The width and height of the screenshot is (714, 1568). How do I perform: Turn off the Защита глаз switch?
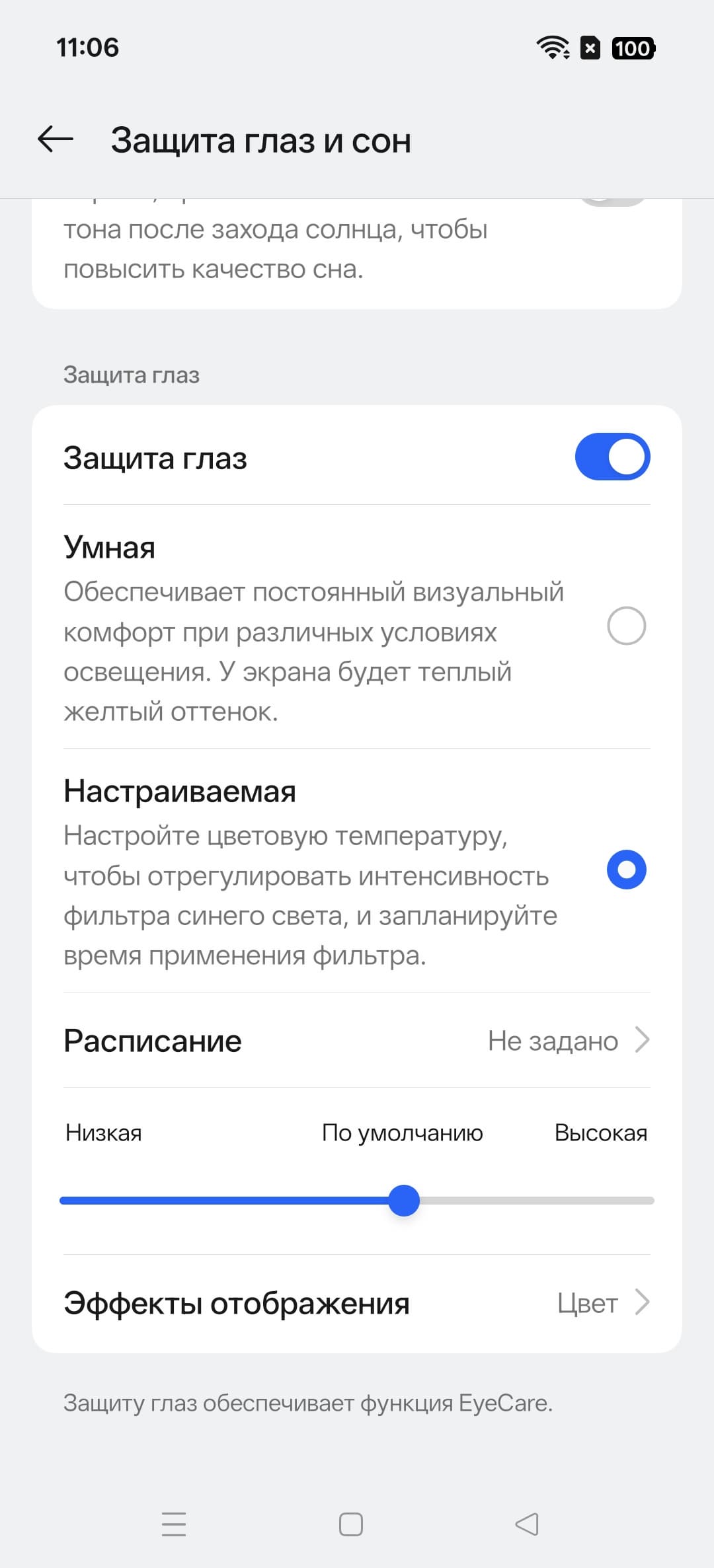pos(612,457)
